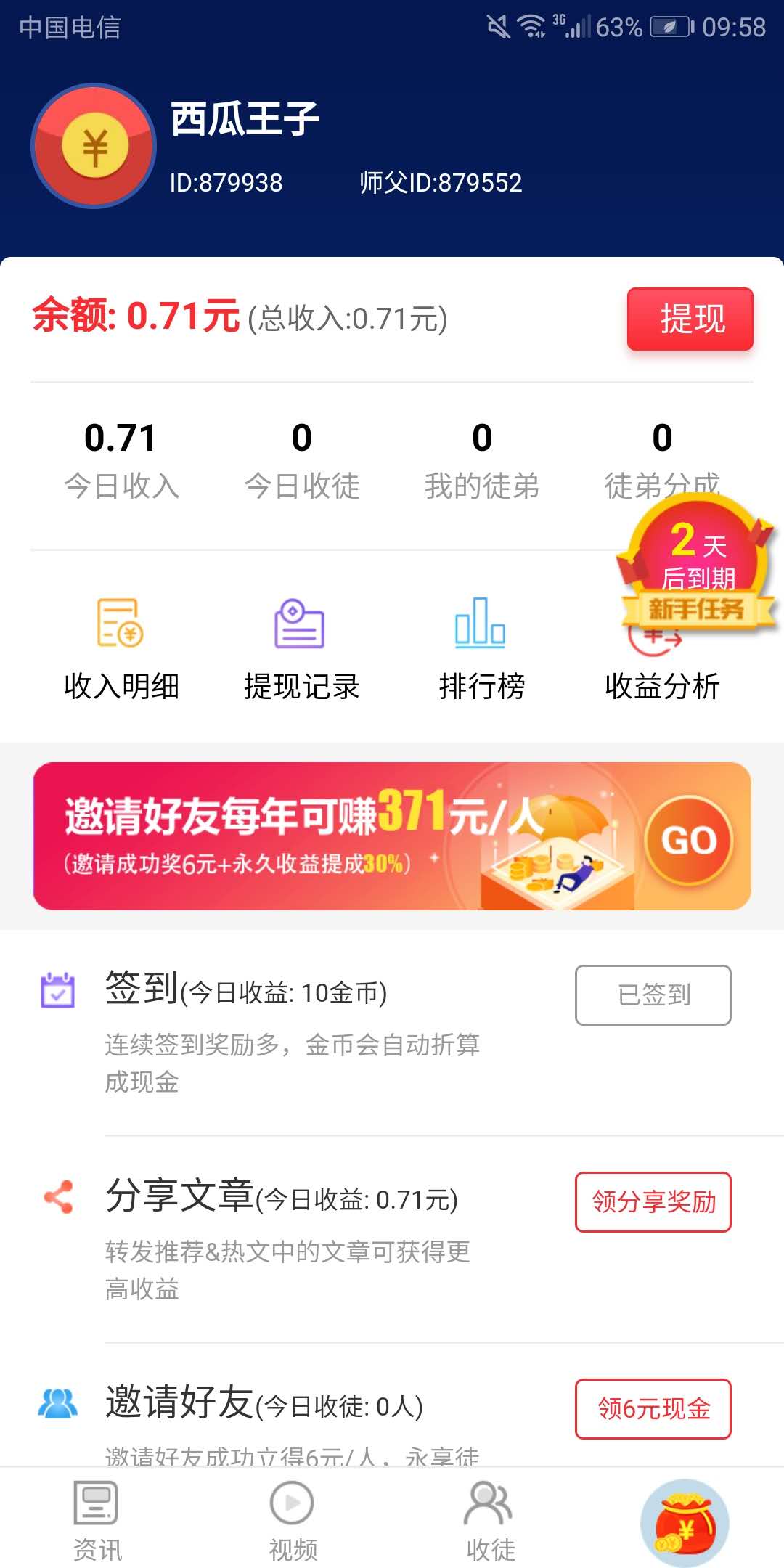Tap the 领6元现金 button
Image resolution: width=784 pixels, height=1568 pixels.
(653, 1408)
